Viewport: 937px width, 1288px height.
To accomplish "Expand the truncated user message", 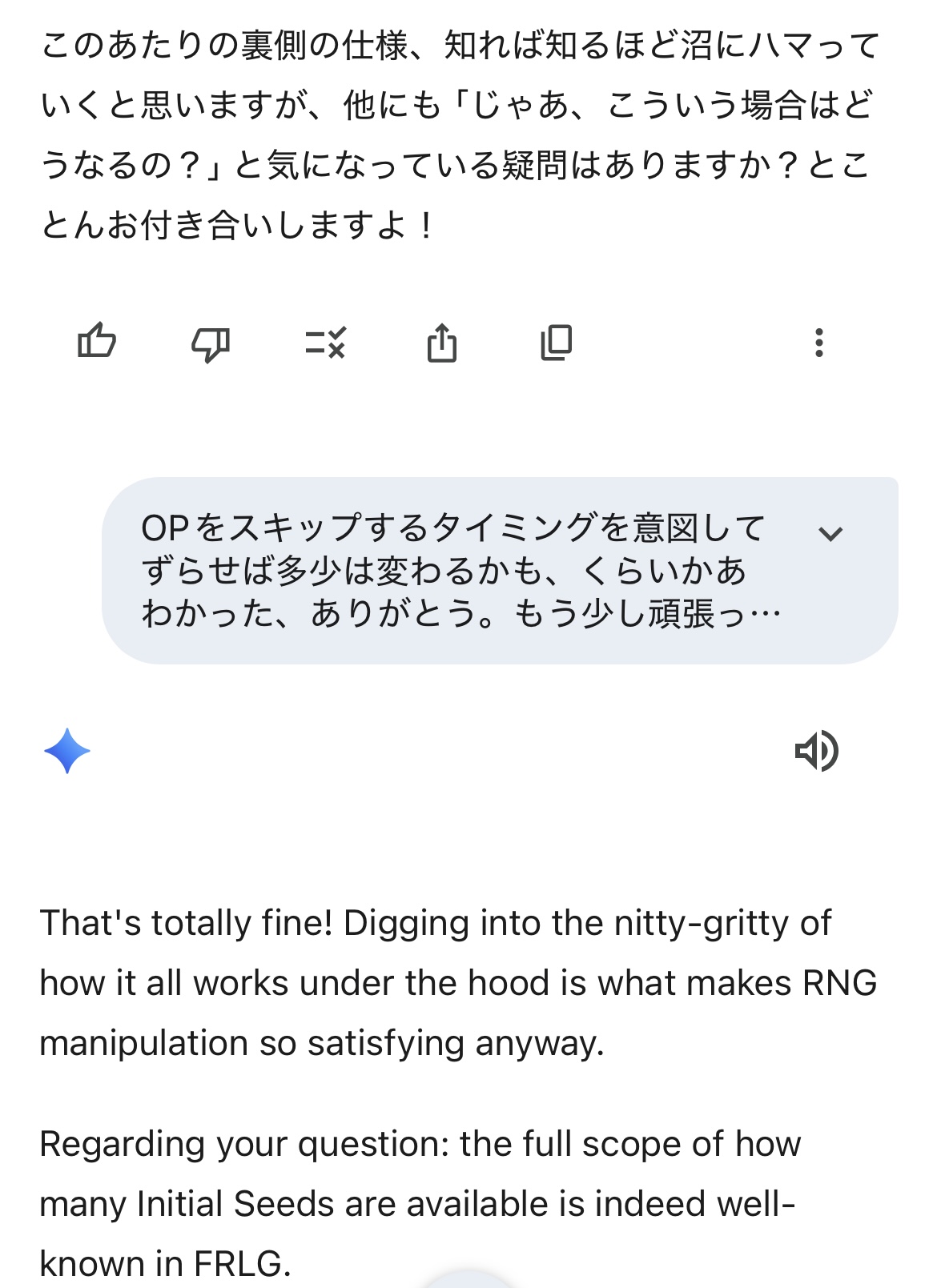I will 830,534.
